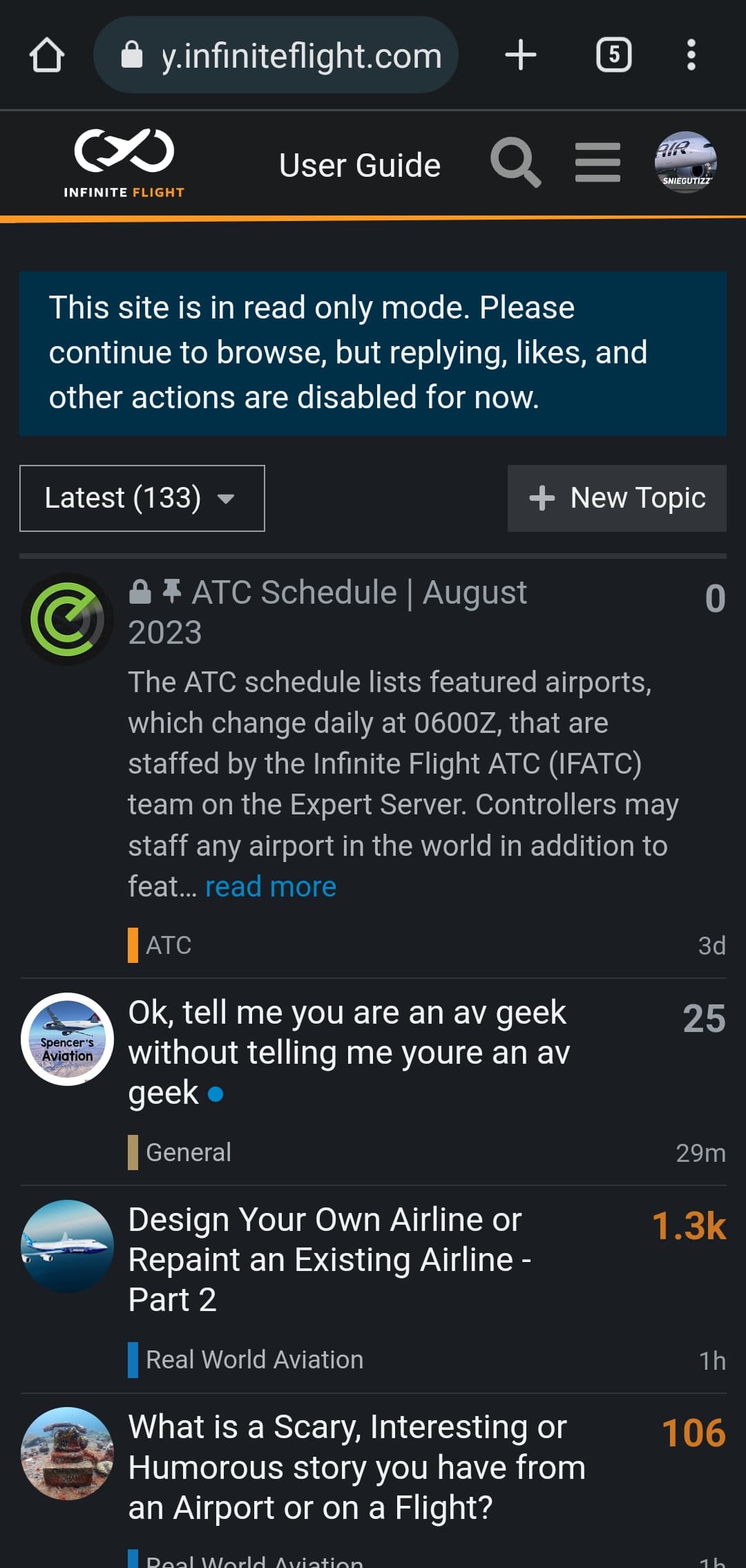Show the open tabs switcher
Image resolution: width=746 pixels, height=1568 pixels.
click(613, 55)
